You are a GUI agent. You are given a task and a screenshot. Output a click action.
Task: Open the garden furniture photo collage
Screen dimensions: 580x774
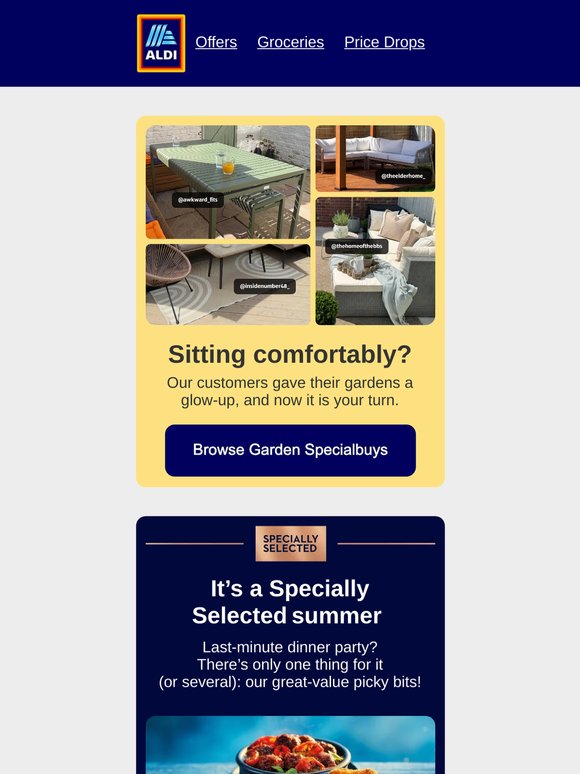pos(290,225)
